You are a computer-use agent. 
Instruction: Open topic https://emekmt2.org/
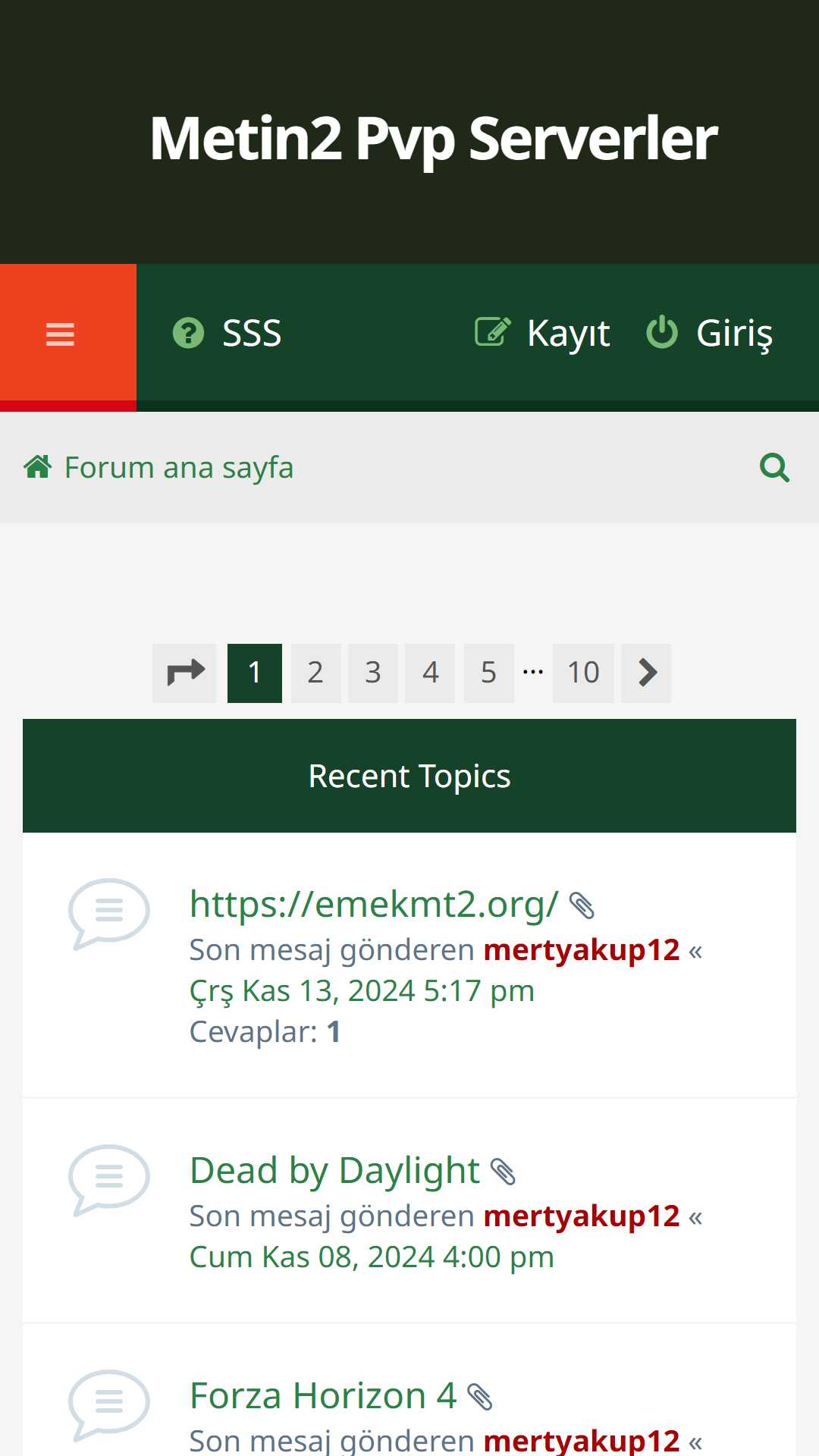(x=374, y=904)
